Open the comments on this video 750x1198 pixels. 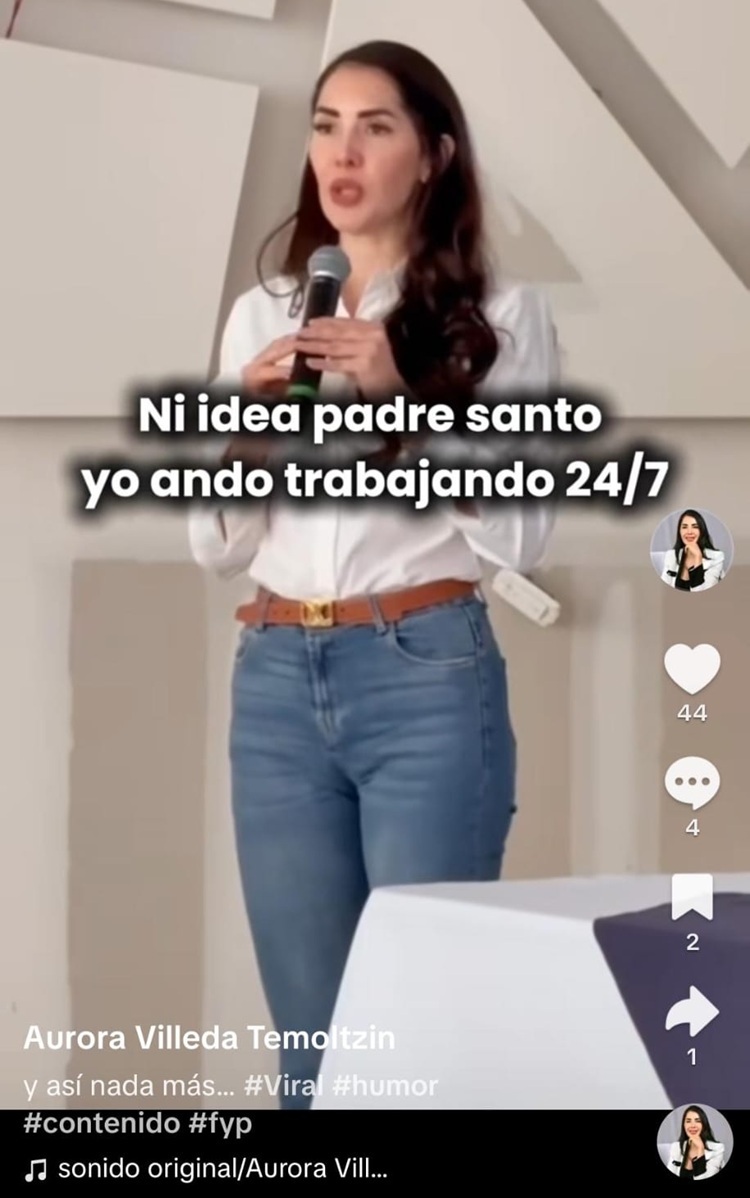[692, 783]
